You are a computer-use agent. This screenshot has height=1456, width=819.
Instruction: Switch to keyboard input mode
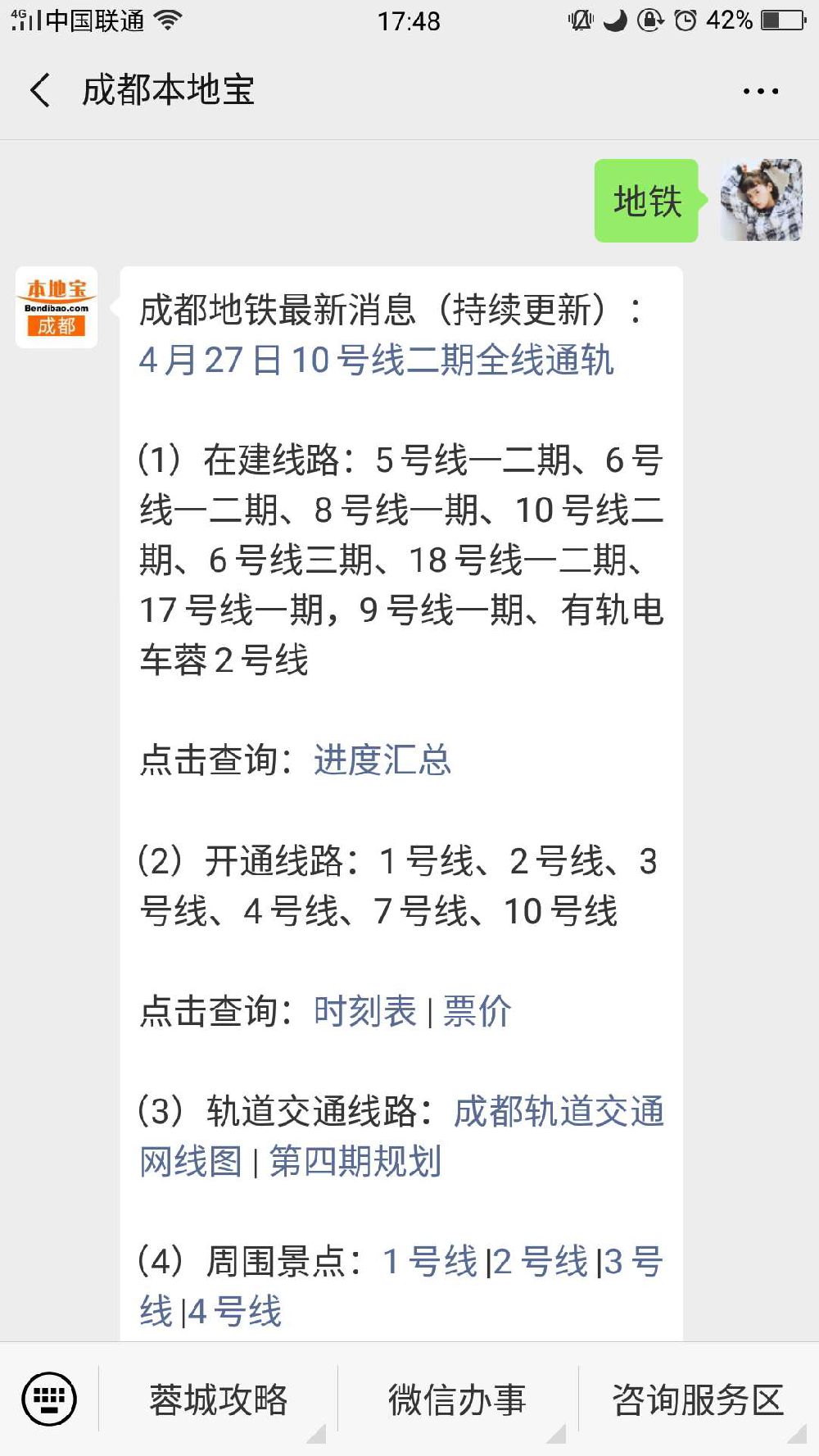(49, 1399)
